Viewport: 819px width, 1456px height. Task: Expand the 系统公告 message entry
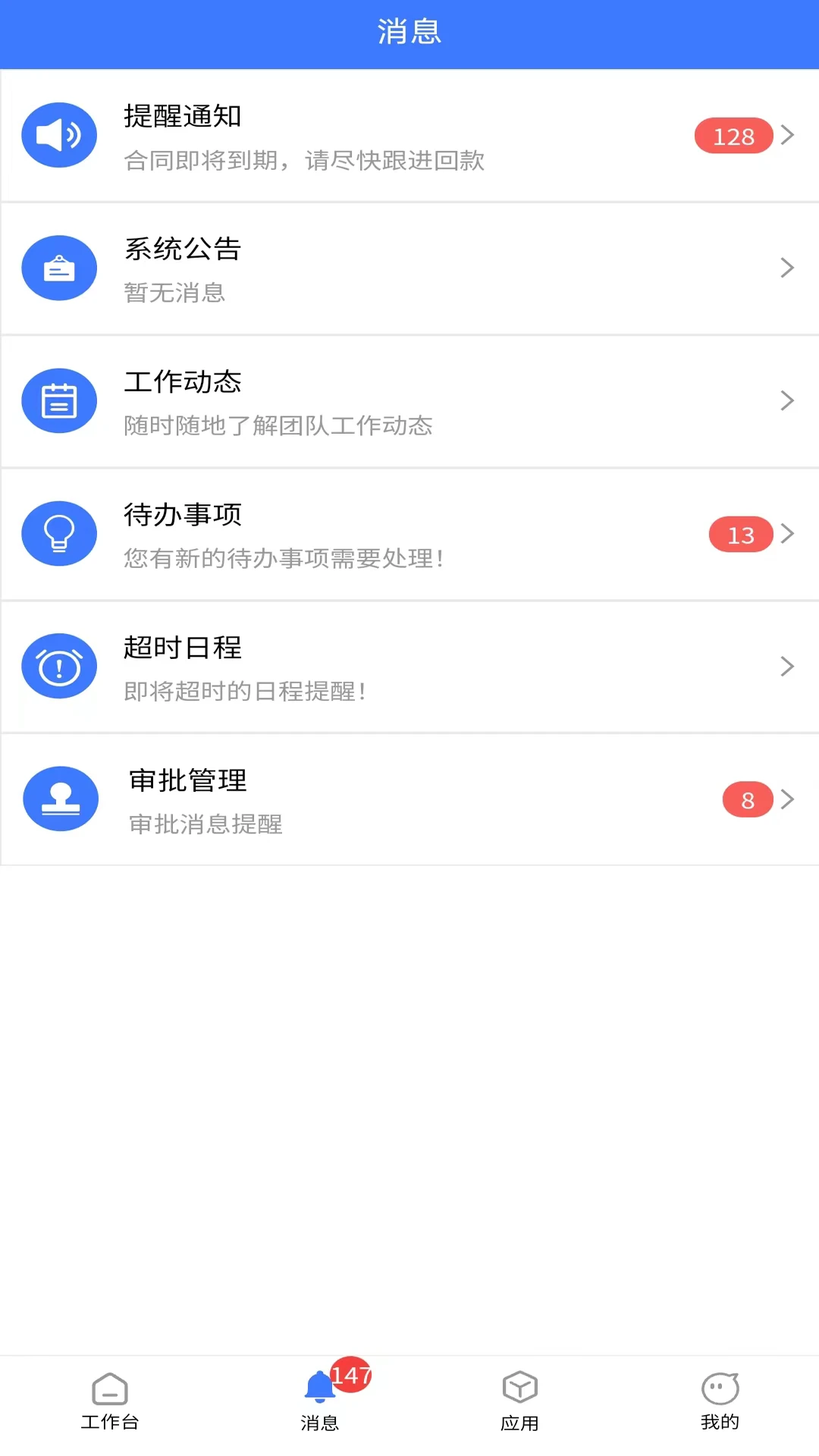tap(409, 268)
